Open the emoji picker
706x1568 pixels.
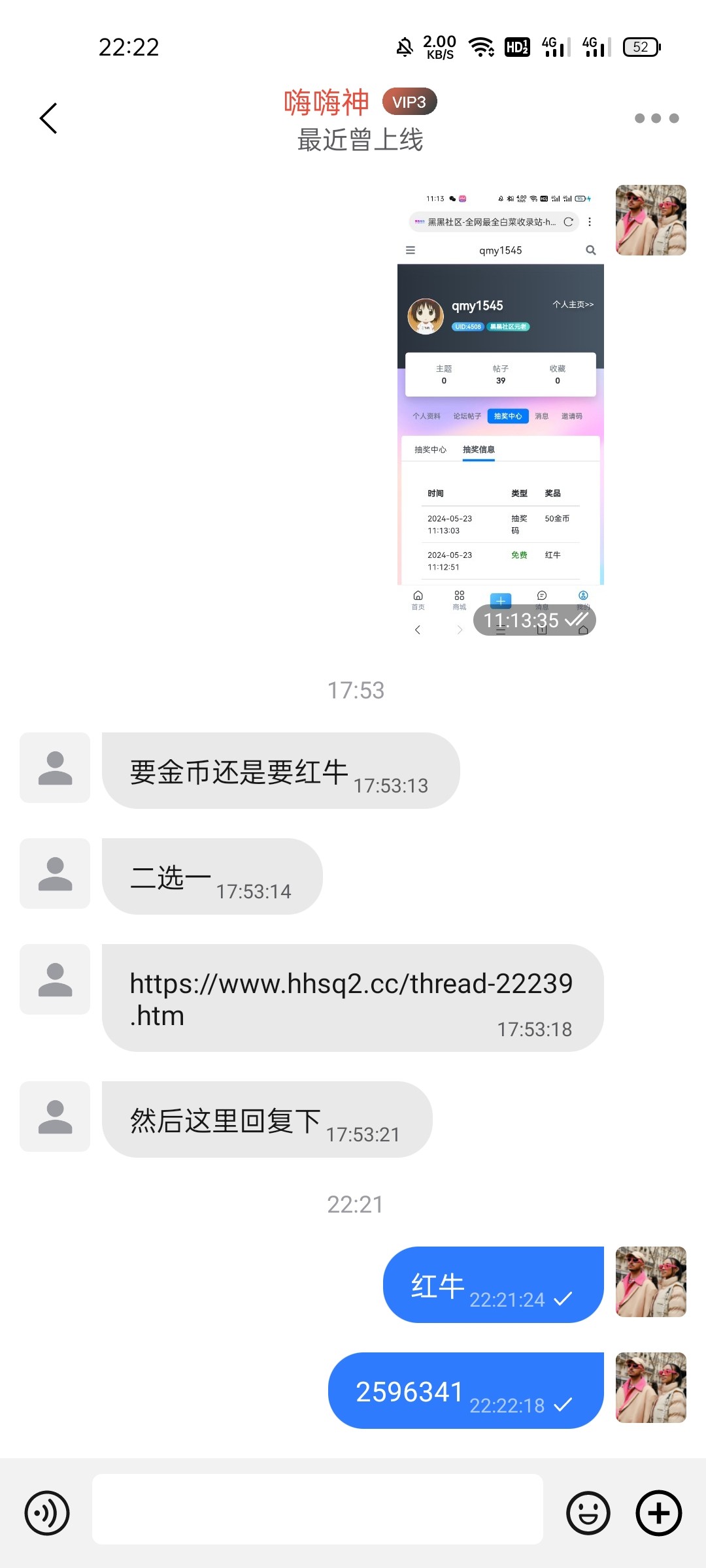click(x=588, y=1512)
